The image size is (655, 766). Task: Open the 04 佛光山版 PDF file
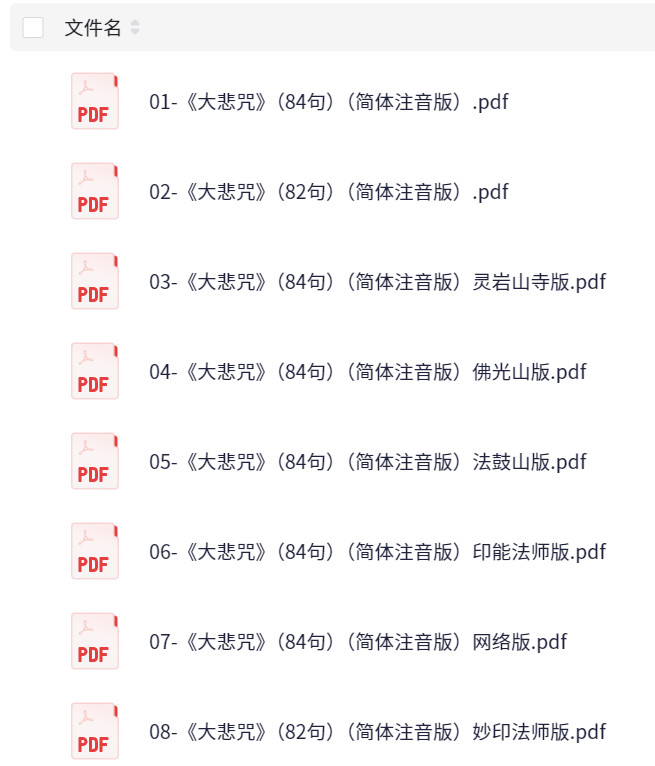(367, 372)
